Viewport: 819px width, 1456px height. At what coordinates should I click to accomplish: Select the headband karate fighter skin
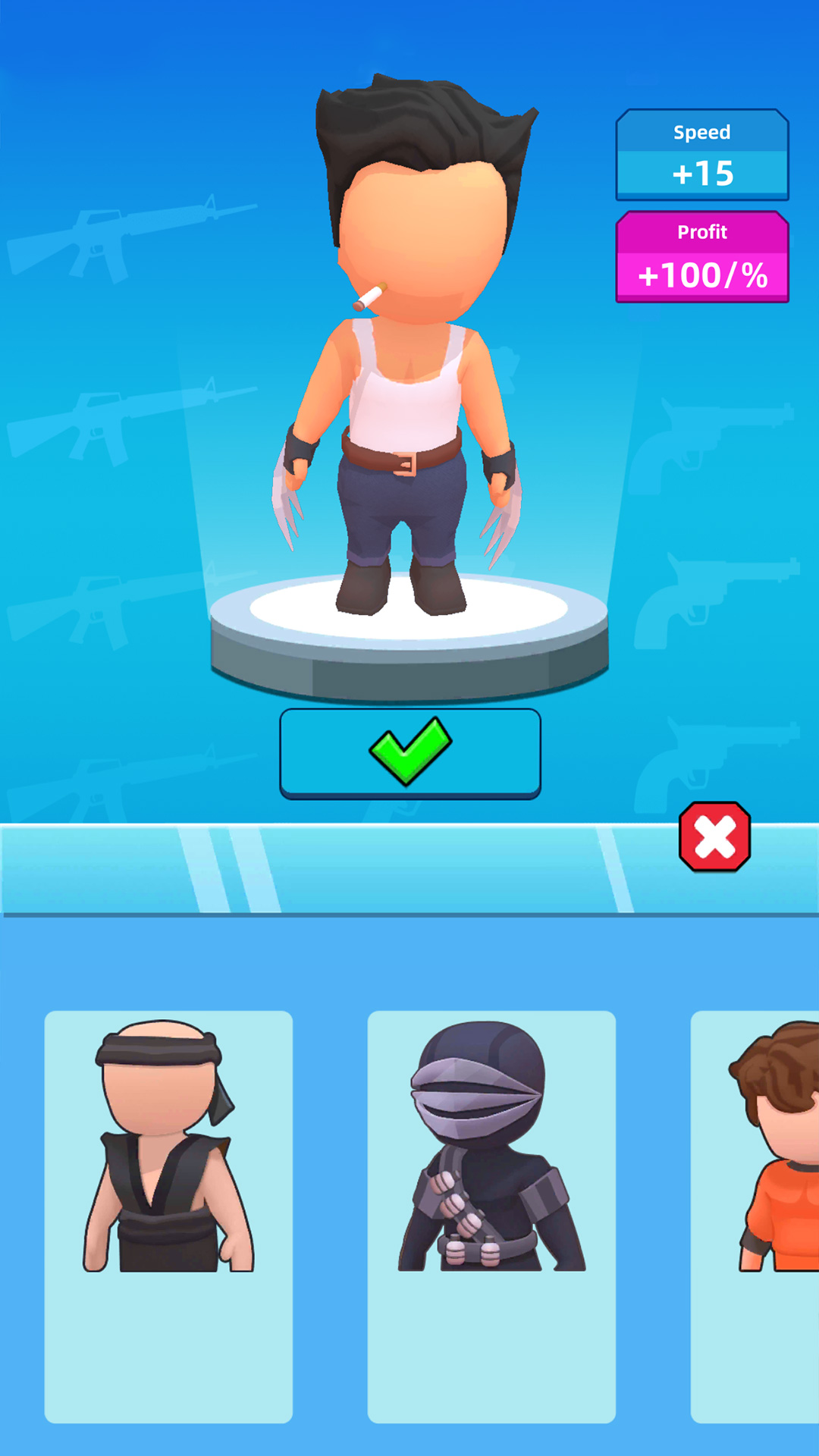[x=168, y=1216]
